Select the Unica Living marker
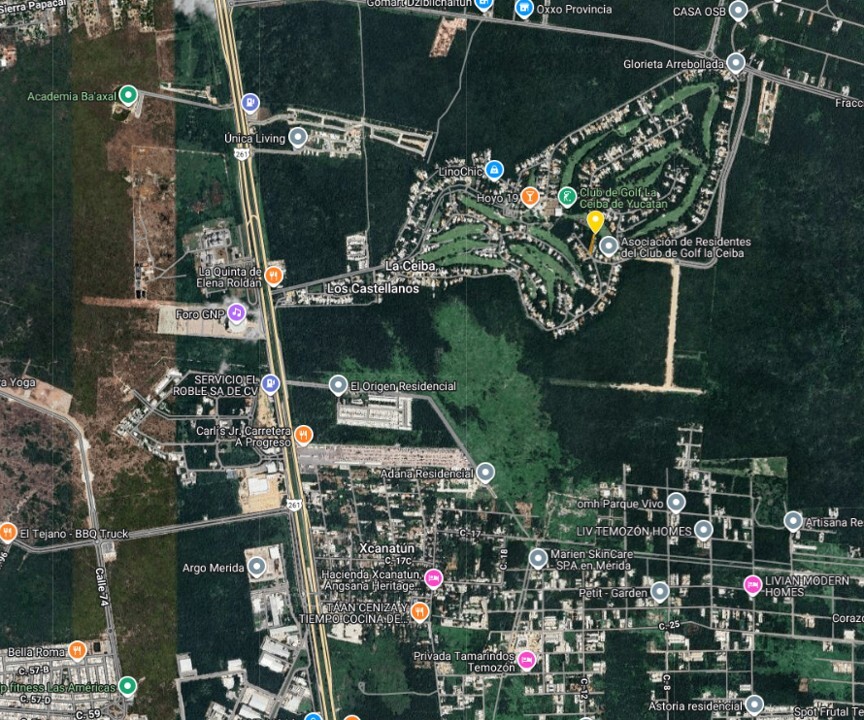This screenshot has width=864, height=720. click(298, 137)
